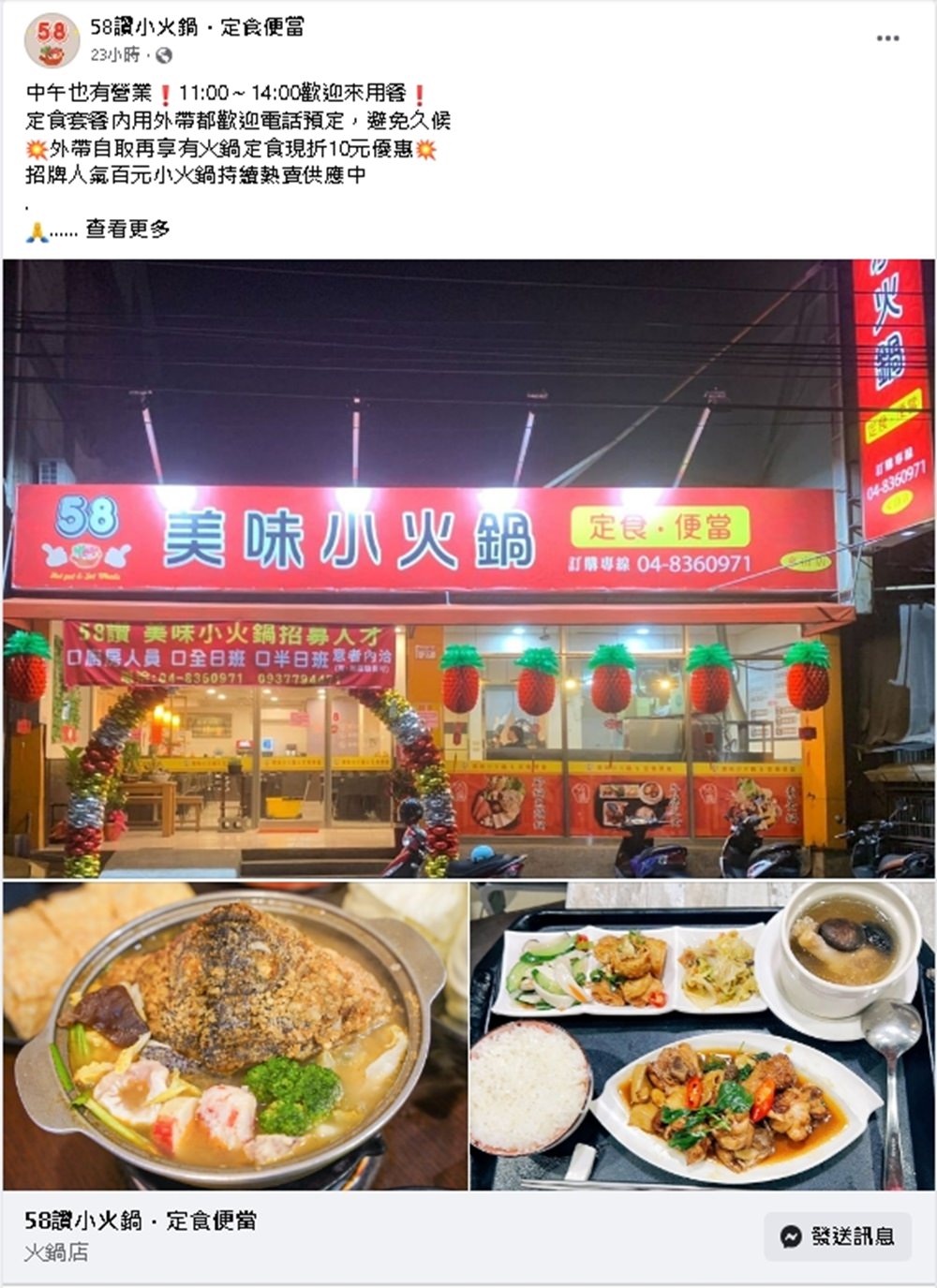Send a message via 發送訊息
937x1288 pixels.
click(x=837, y=1236)
